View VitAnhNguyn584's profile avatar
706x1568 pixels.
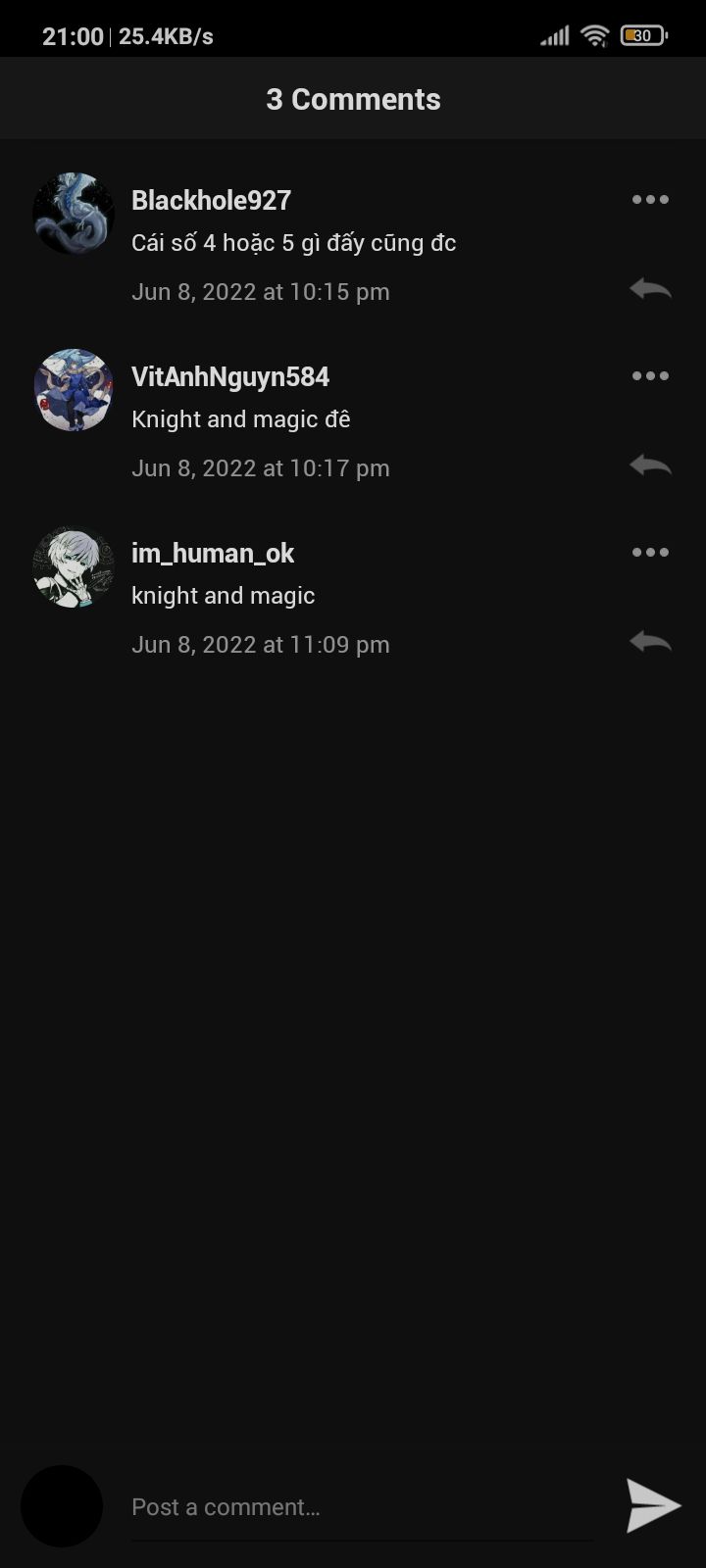click(74, 390)
